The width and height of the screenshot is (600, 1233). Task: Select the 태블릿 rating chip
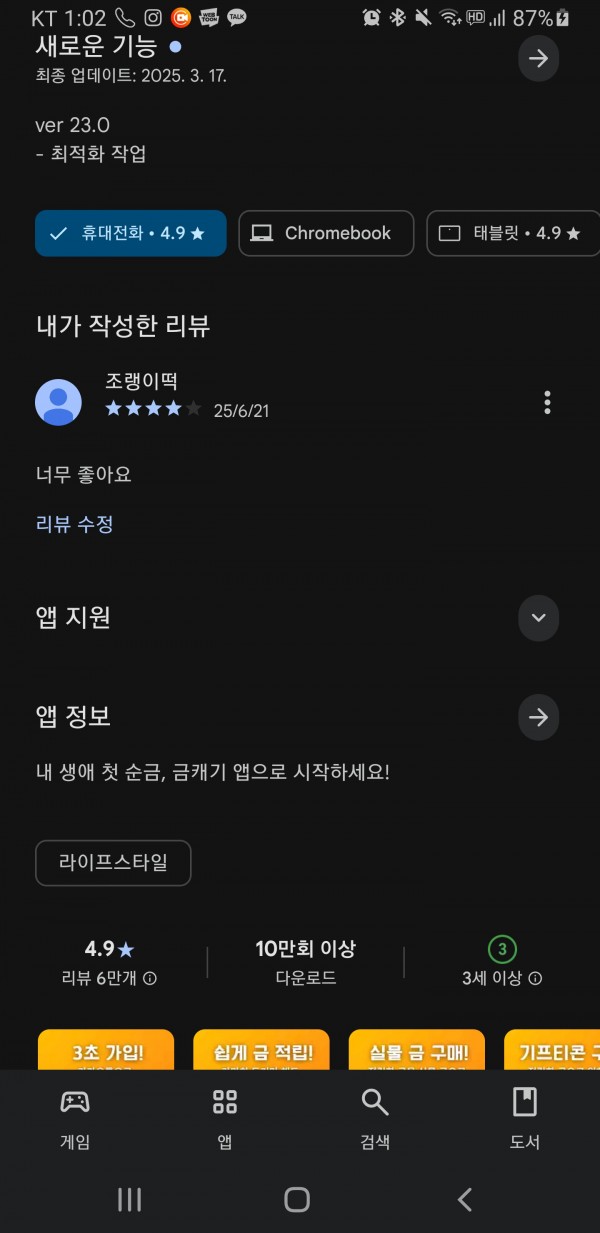[x=513, y=233]
